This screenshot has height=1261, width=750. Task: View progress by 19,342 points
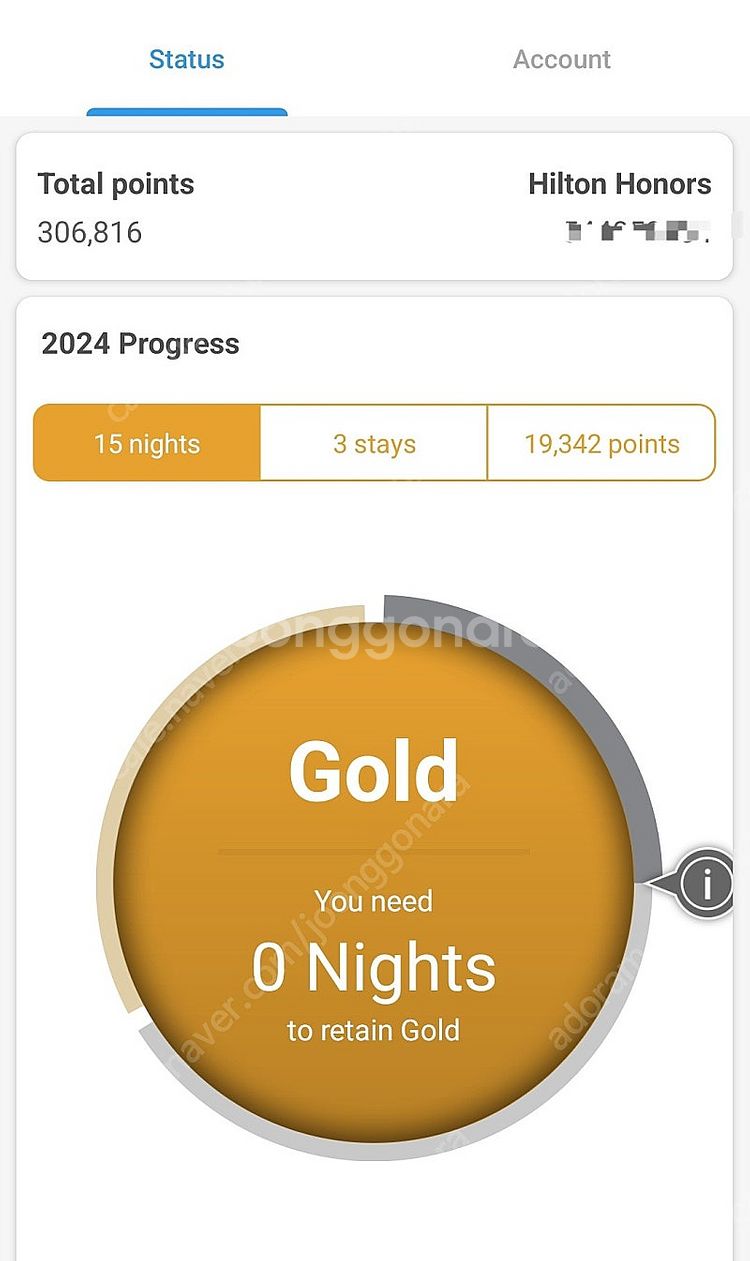601,443
